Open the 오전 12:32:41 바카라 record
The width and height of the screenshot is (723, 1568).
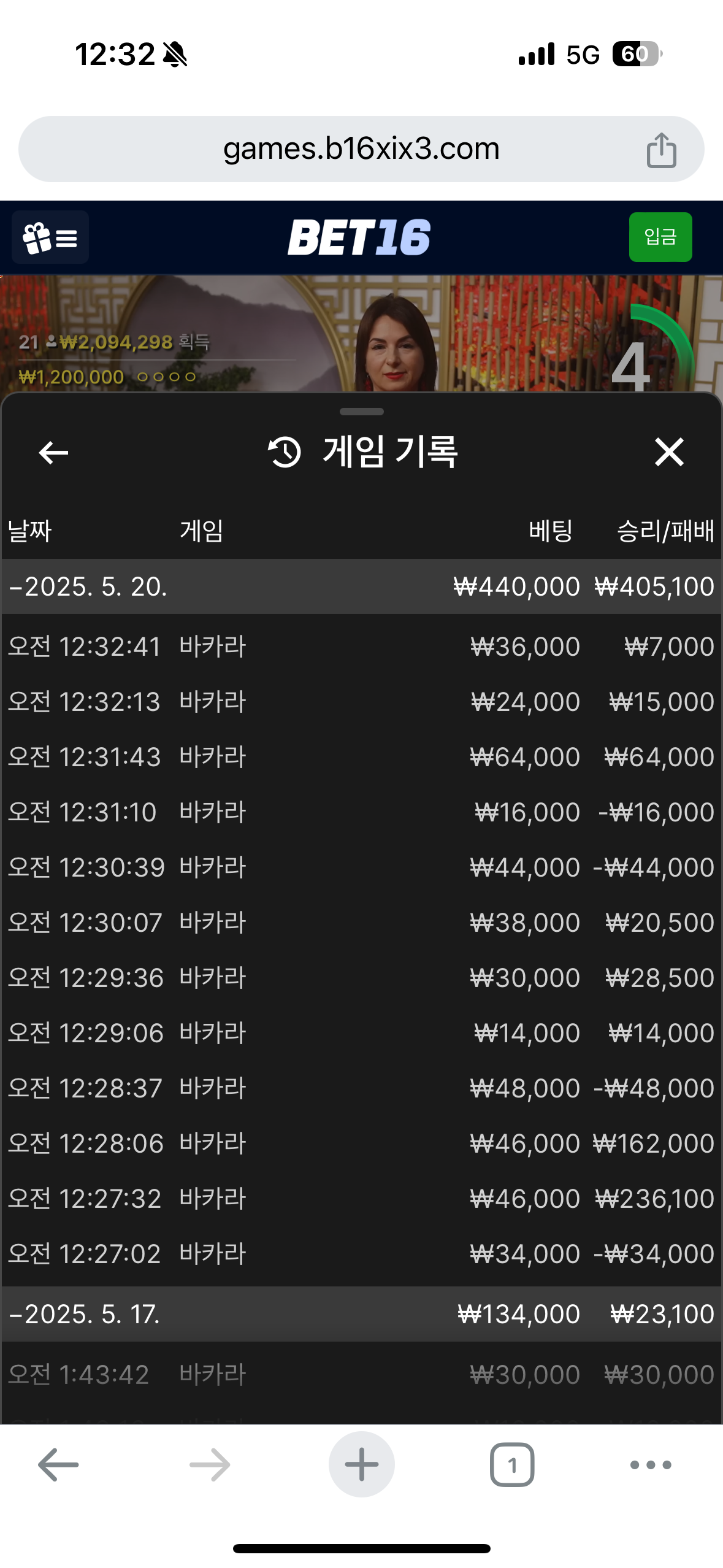click(361, 647)
